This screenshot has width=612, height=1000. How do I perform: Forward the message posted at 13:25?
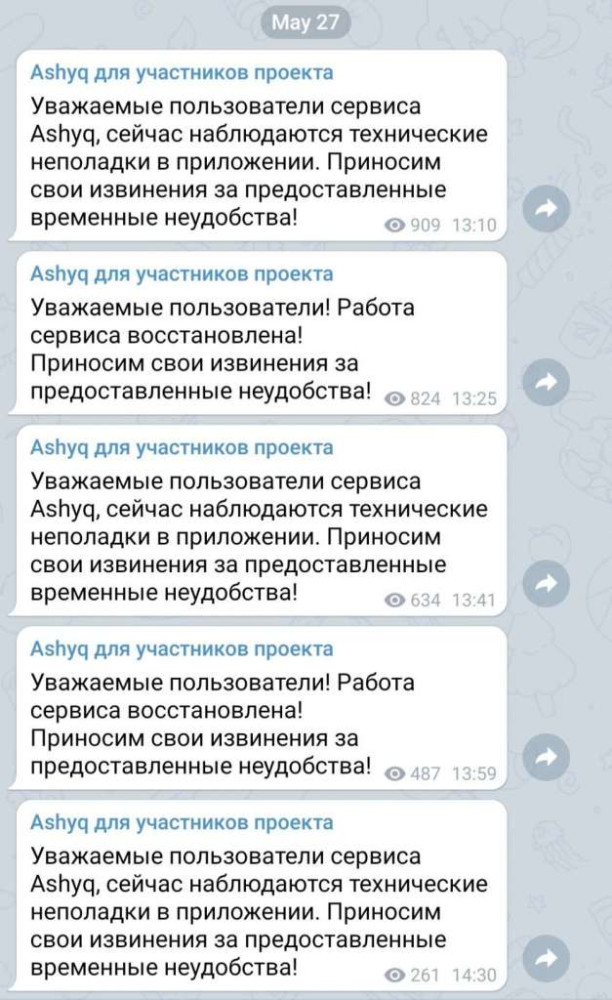pos(547,381)
